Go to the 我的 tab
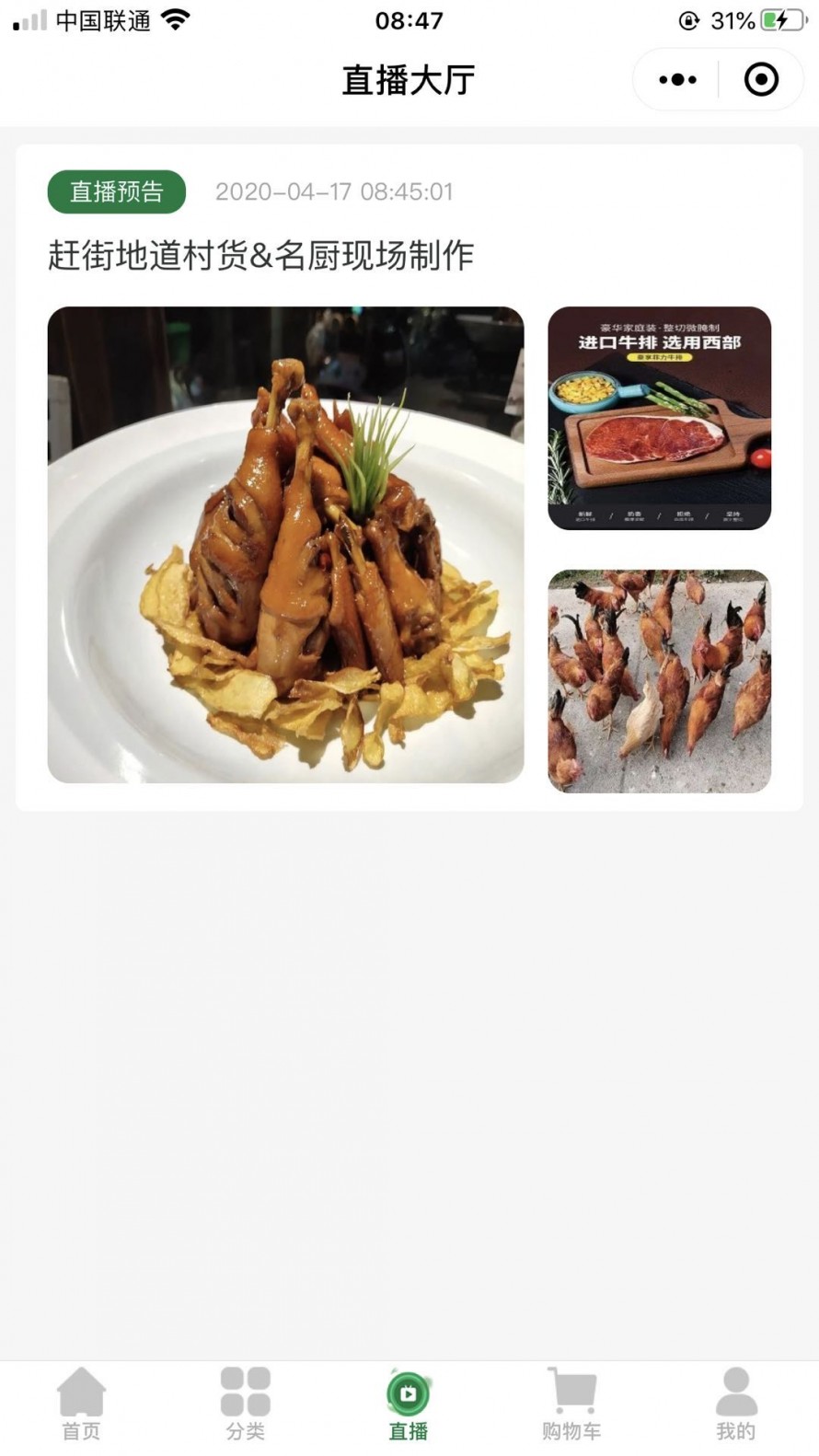Screen dimensions: 819x1456 click(x=735, y=1404)
